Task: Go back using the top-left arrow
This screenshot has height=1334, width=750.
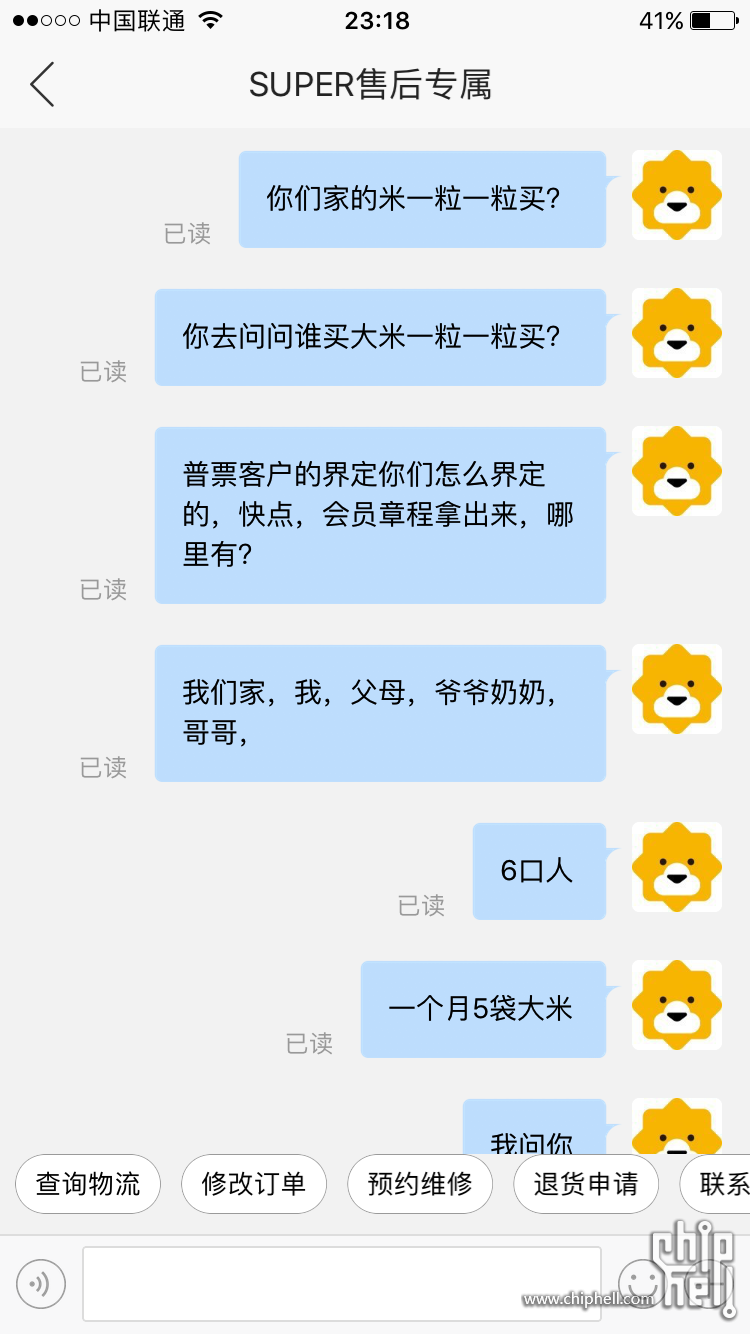Action: point(42,85)
